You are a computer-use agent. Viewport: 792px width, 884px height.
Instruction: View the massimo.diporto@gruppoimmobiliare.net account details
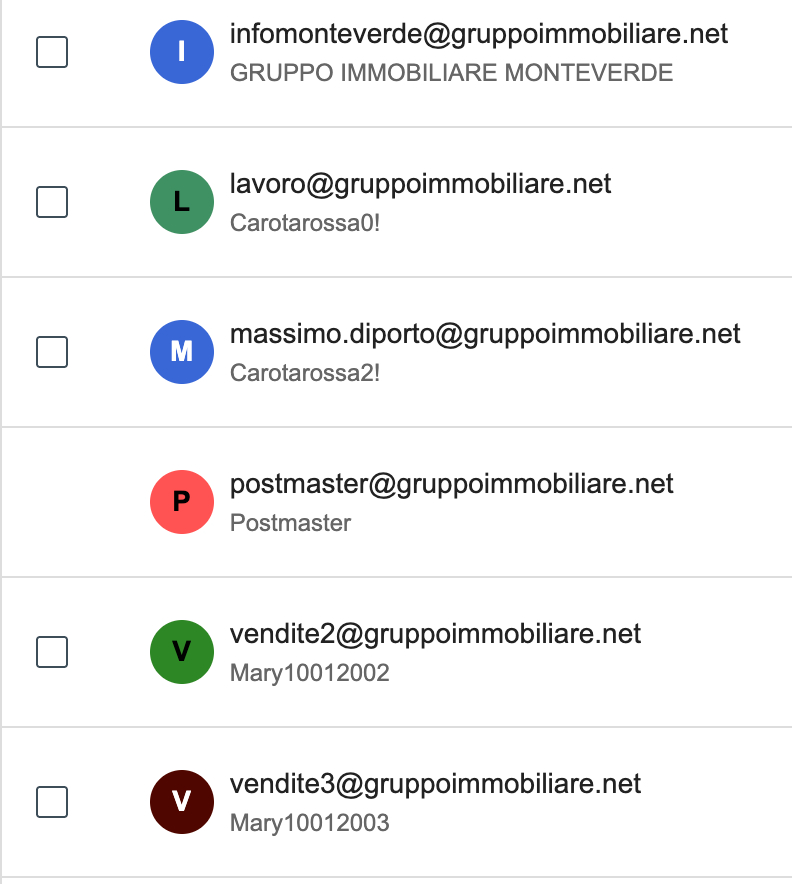pyautogui.click(x=485, y=335)
